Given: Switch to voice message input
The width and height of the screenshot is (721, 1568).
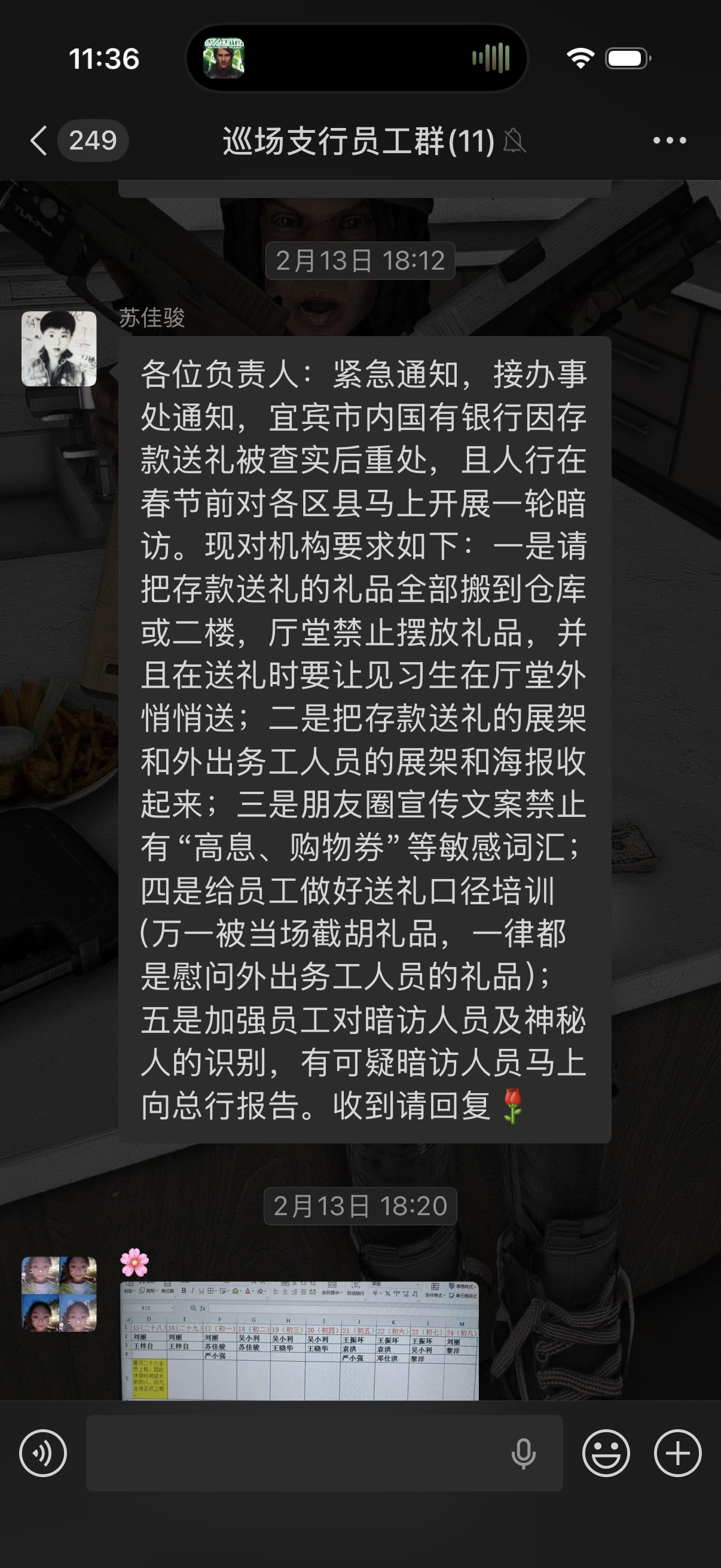Looking at the screenshot, I should (x=43, y=1454).
